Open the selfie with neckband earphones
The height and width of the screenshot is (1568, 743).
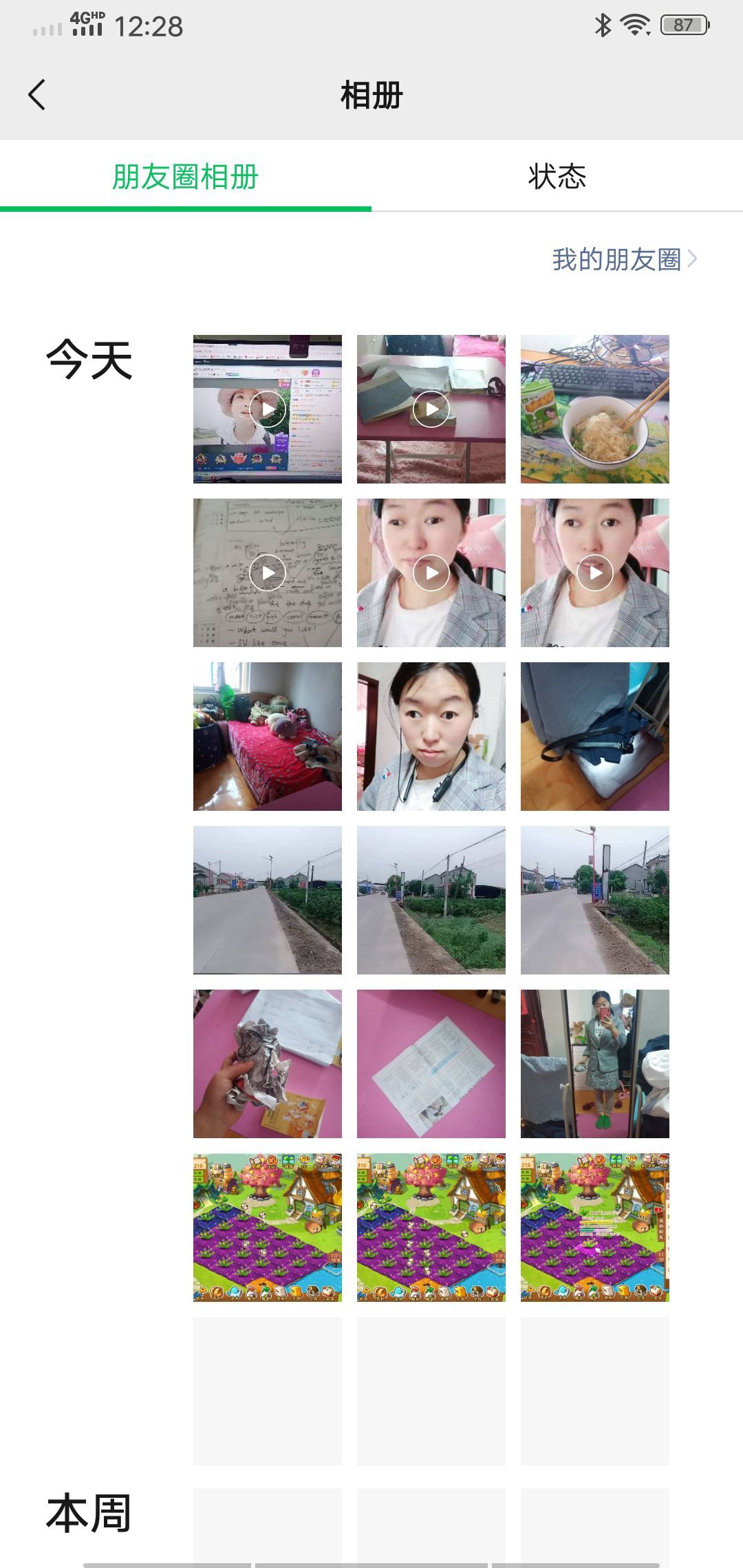pyautogui.click(x=431, y=737)
